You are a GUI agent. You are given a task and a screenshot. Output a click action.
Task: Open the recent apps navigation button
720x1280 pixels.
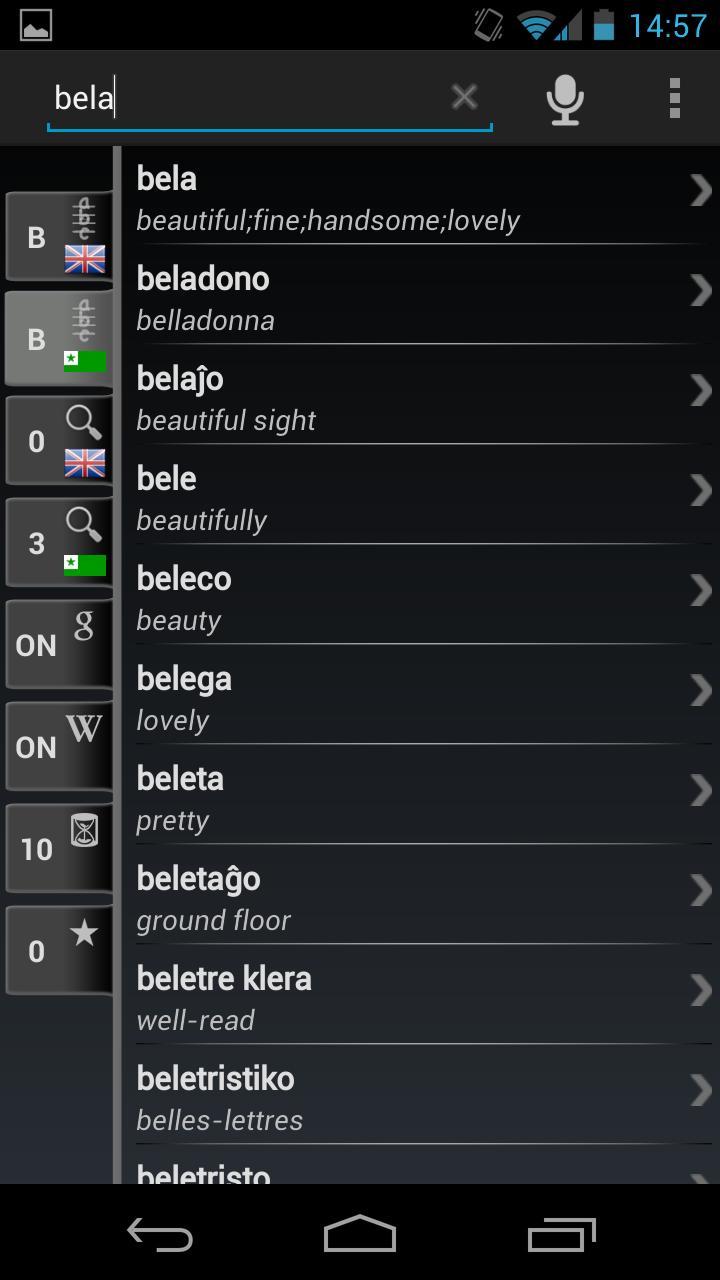(x=561, y=1235)
